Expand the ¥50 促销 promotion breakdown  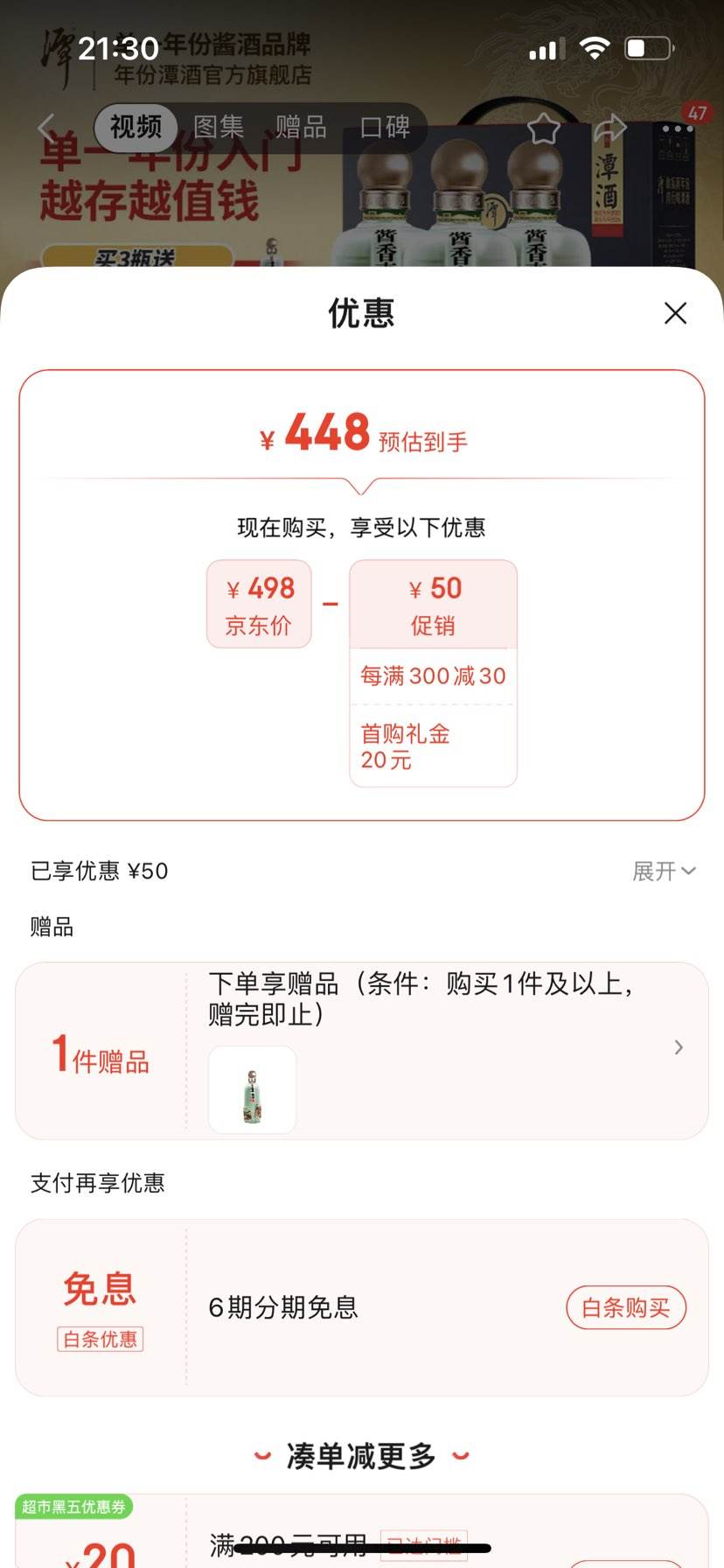(433, 605)
